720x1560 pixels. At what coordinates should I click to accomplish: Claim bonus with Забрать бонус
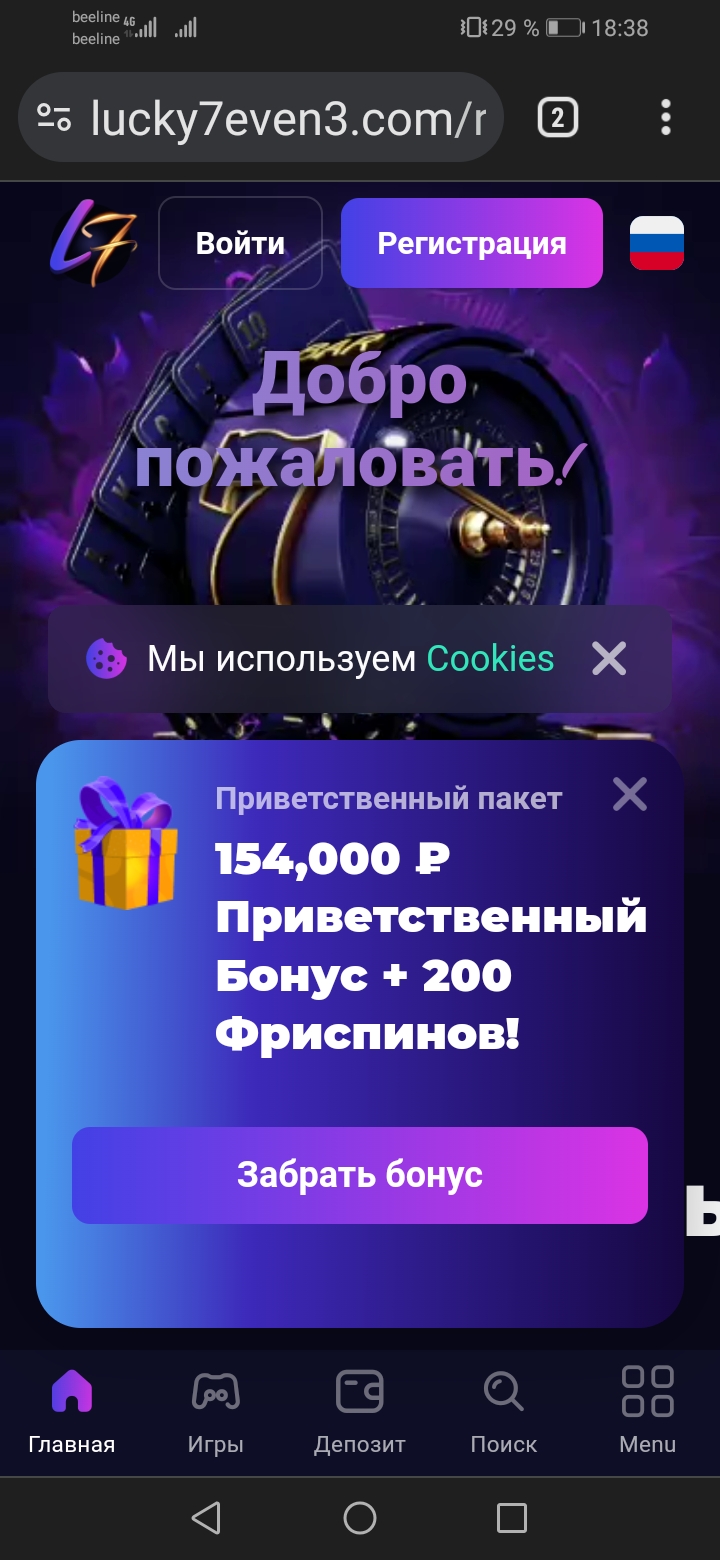(x=360, y=1175)
